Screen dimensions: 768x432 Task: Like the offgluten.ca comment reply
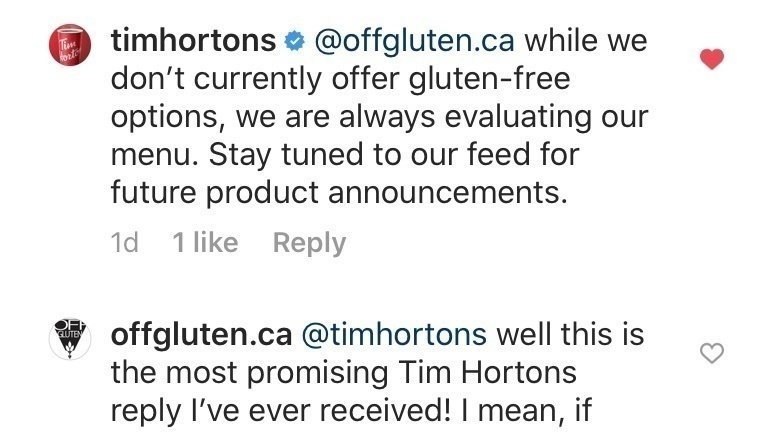coord(711,351)
